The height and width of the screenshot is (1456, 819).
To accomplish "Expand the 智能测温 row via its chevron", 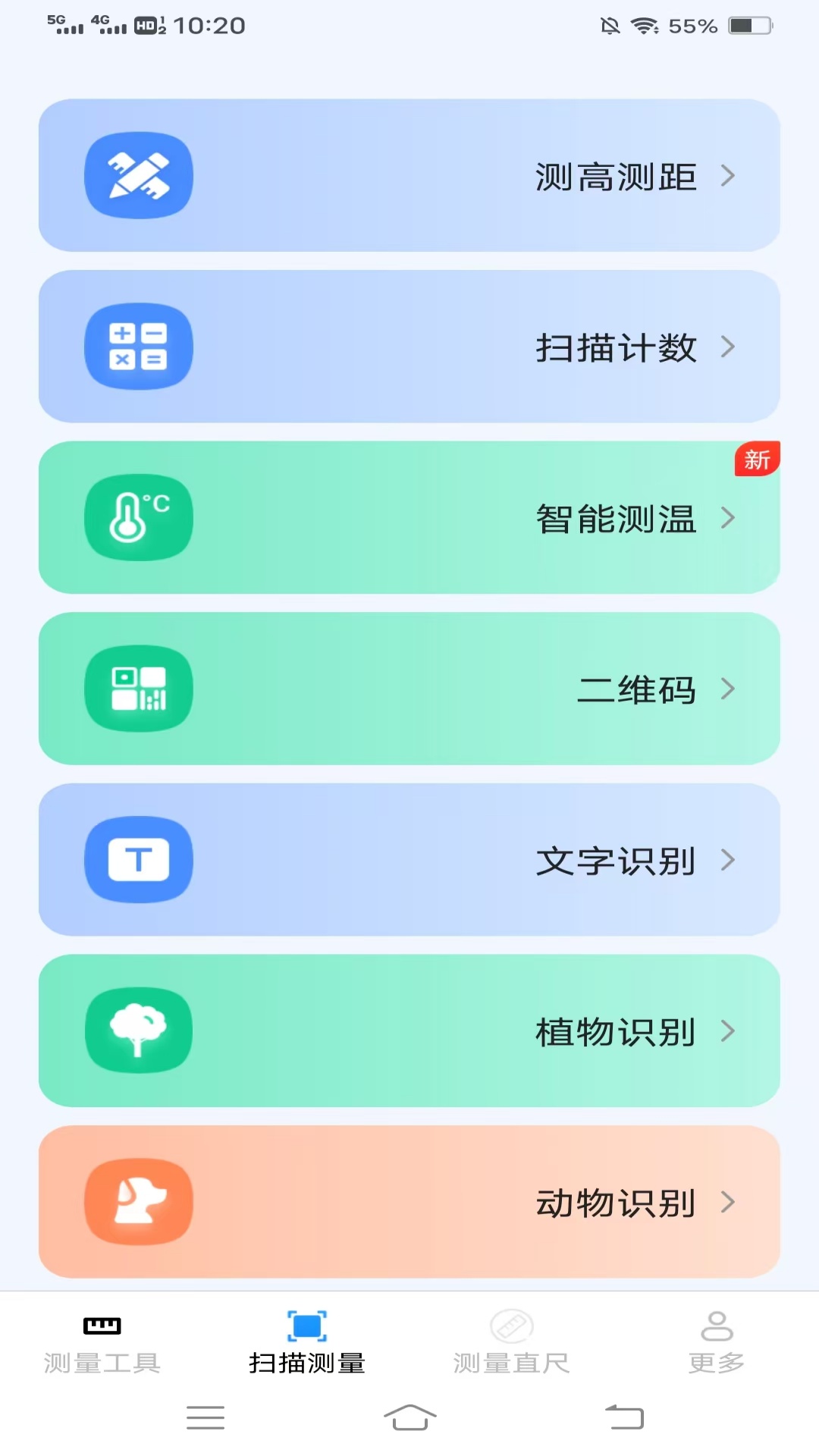I will (x=730, y=517).
